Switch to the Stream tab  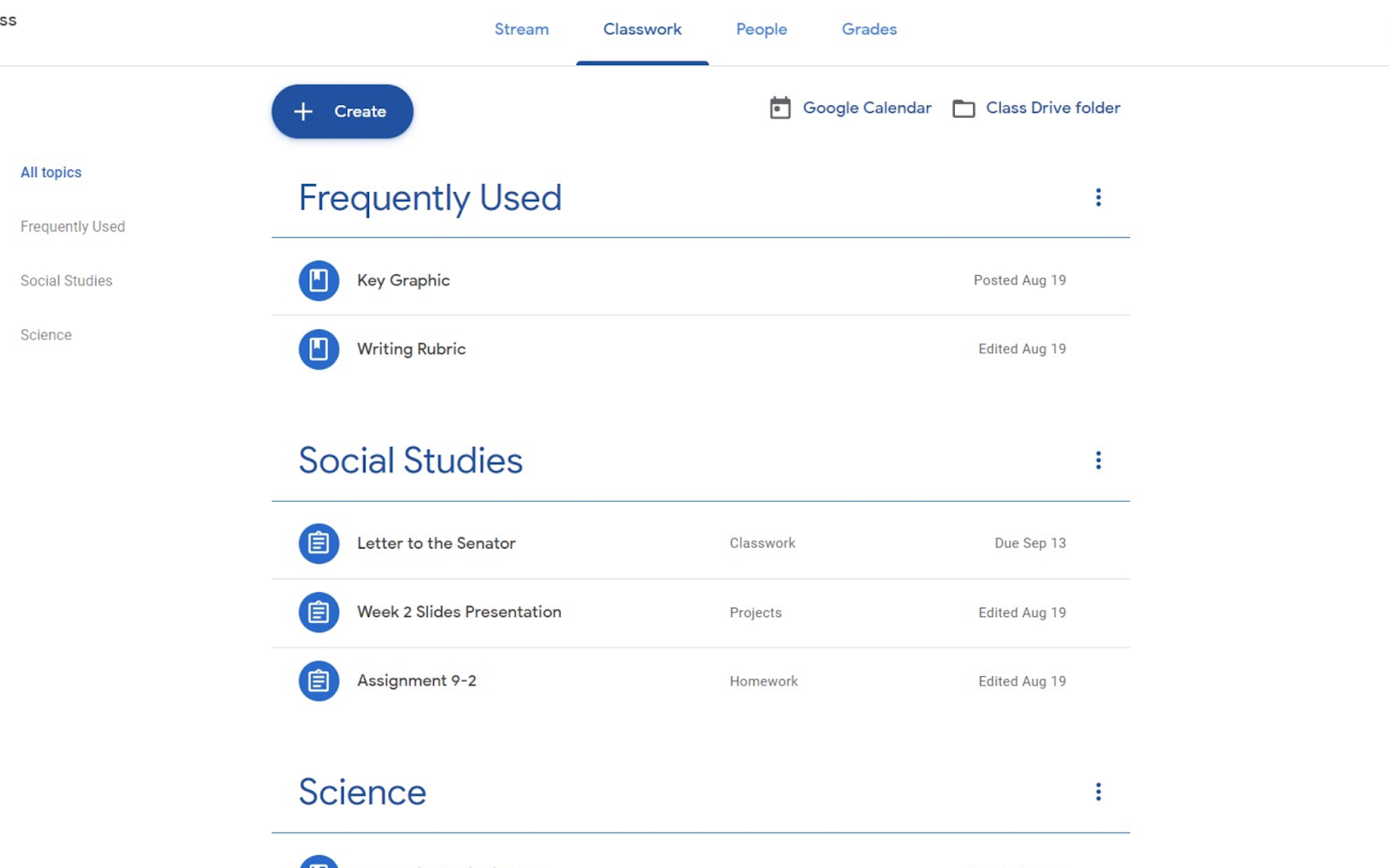(x=521, y=30)
